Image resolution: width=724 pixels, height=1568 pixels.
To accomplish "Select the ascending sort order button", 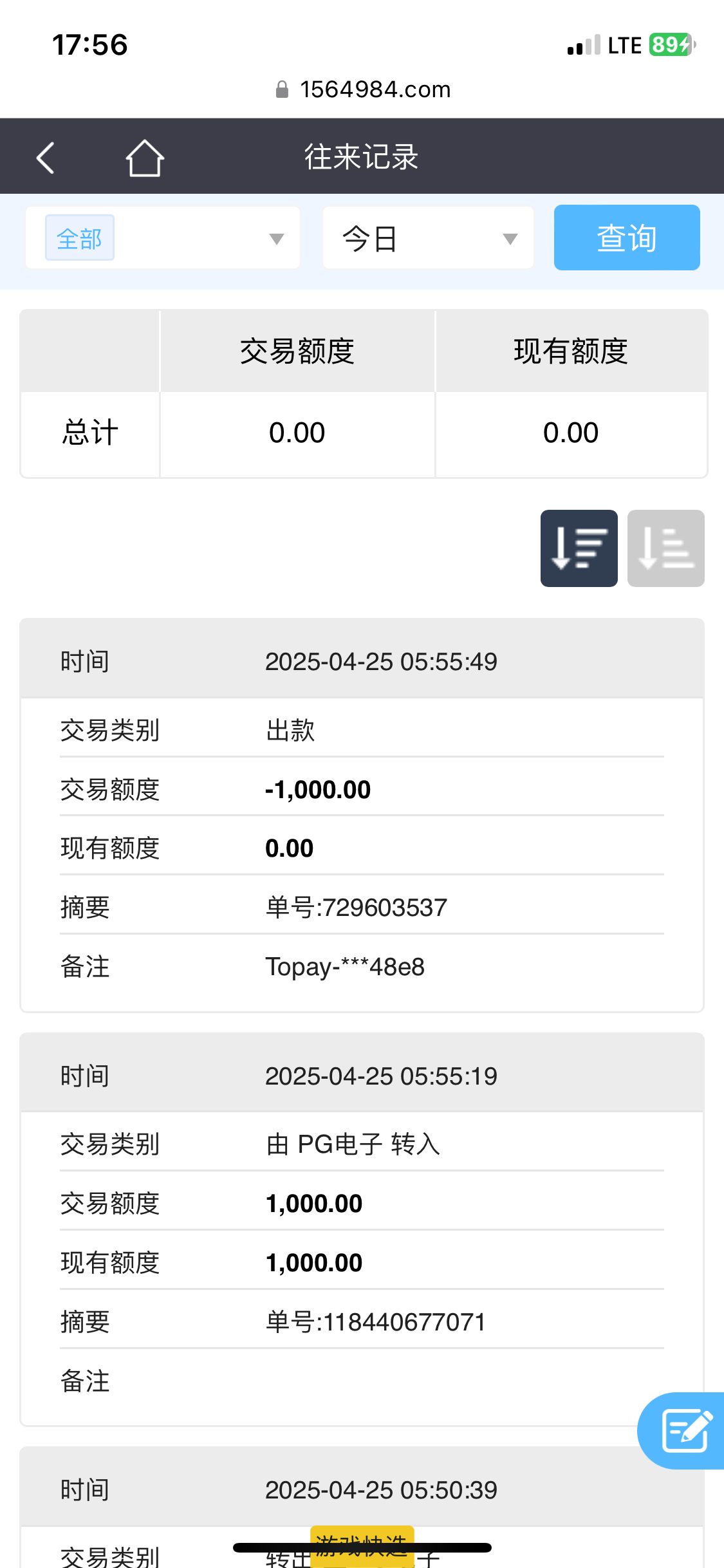I will click(665, 548).
